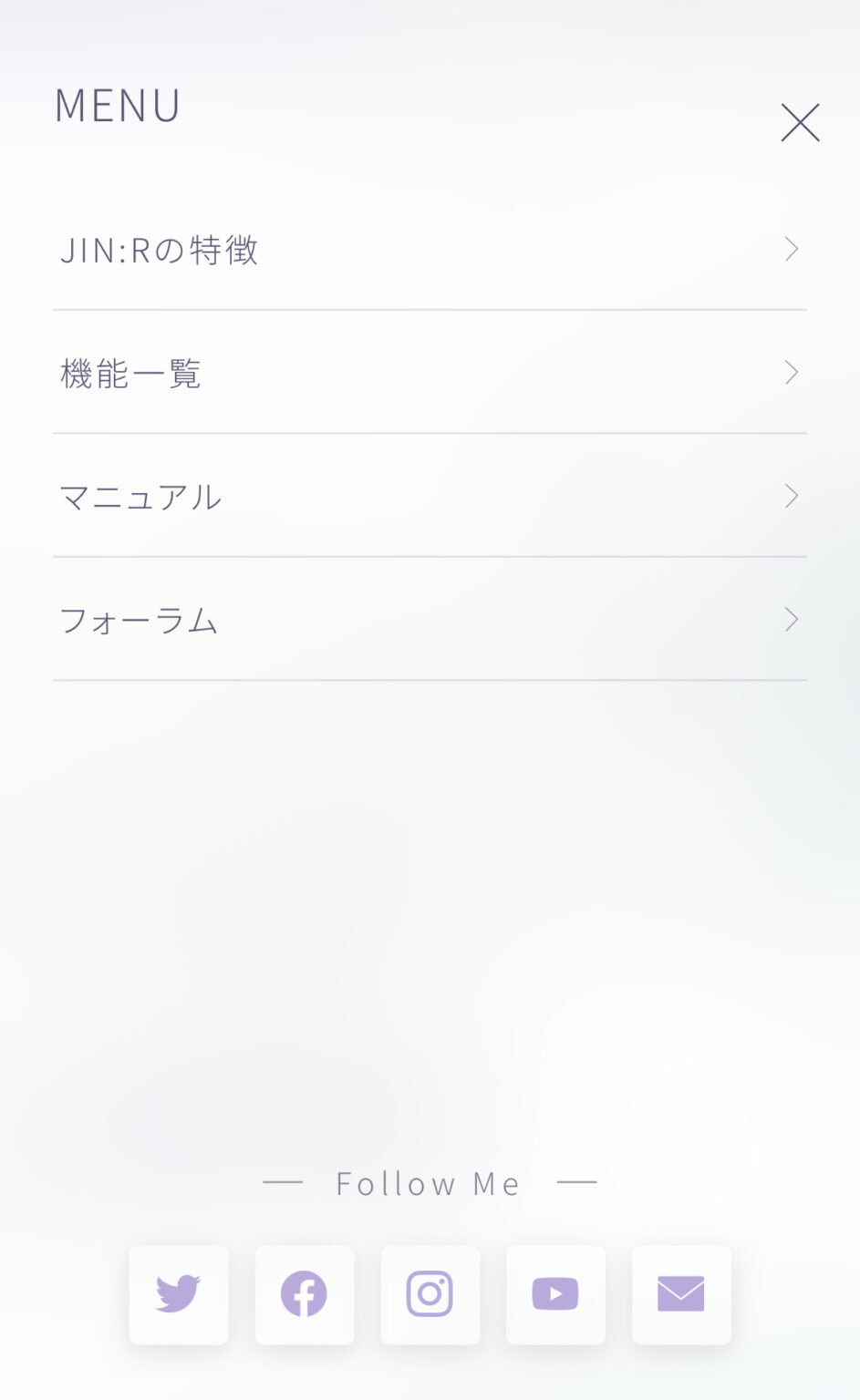860x1400 pixels.
Task: Select the 機能一覧 menu entry
Action: pos(132,373)
